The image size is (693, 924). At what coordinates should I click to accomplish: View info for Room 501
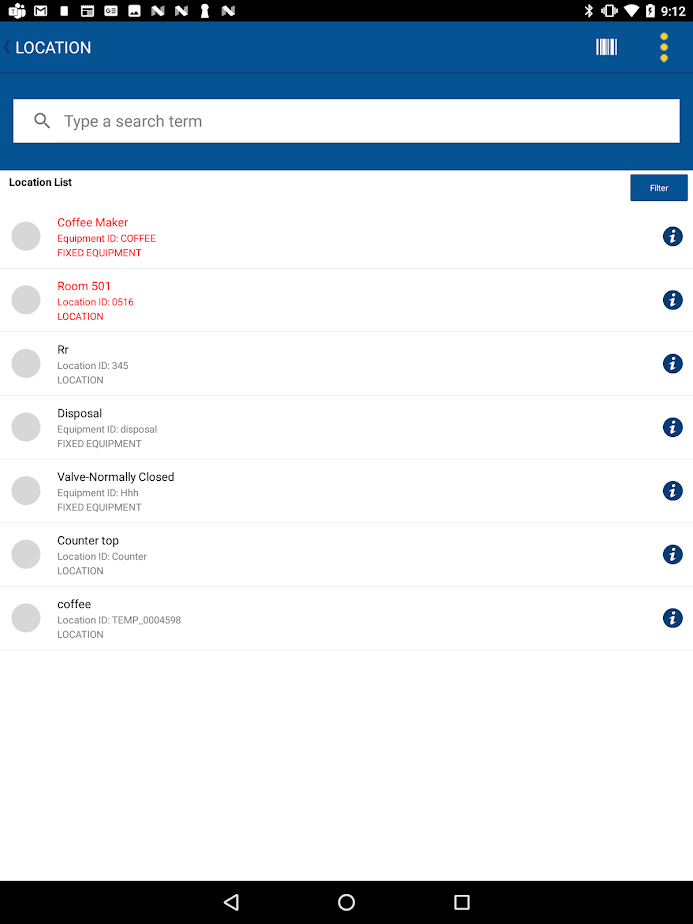click(672, 300)
